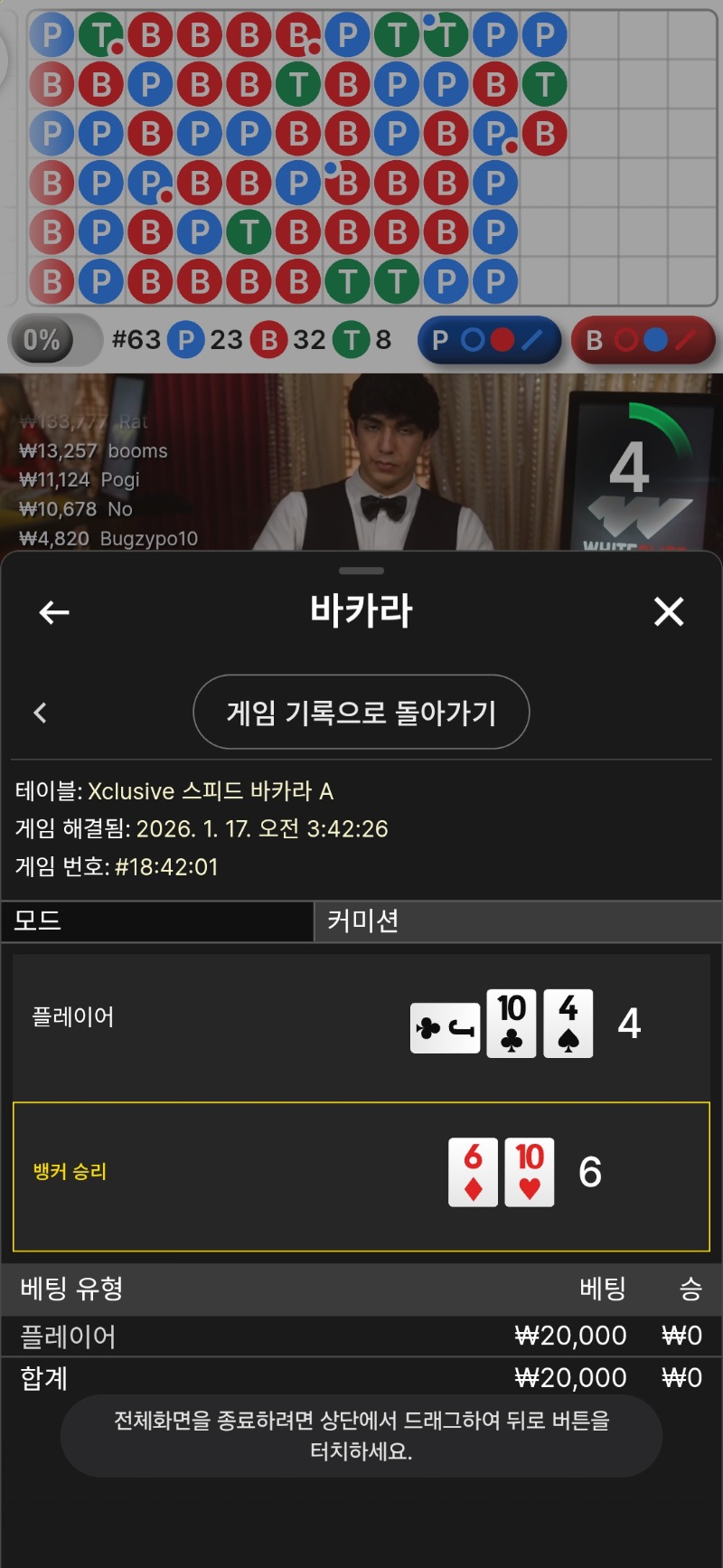Go back with the arrow next to 바카라

pos(54,612)
